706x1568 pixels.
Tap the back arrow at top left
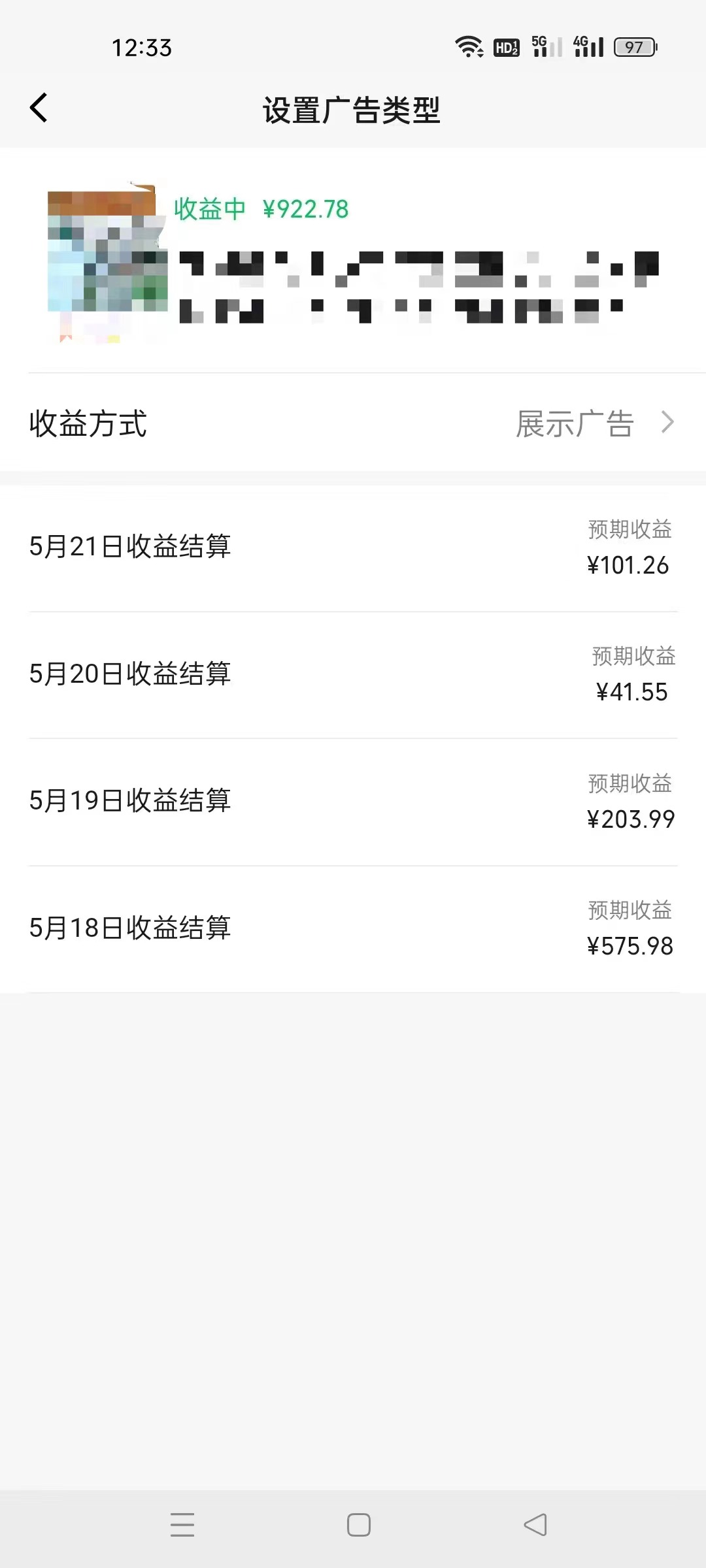point(39,107)
